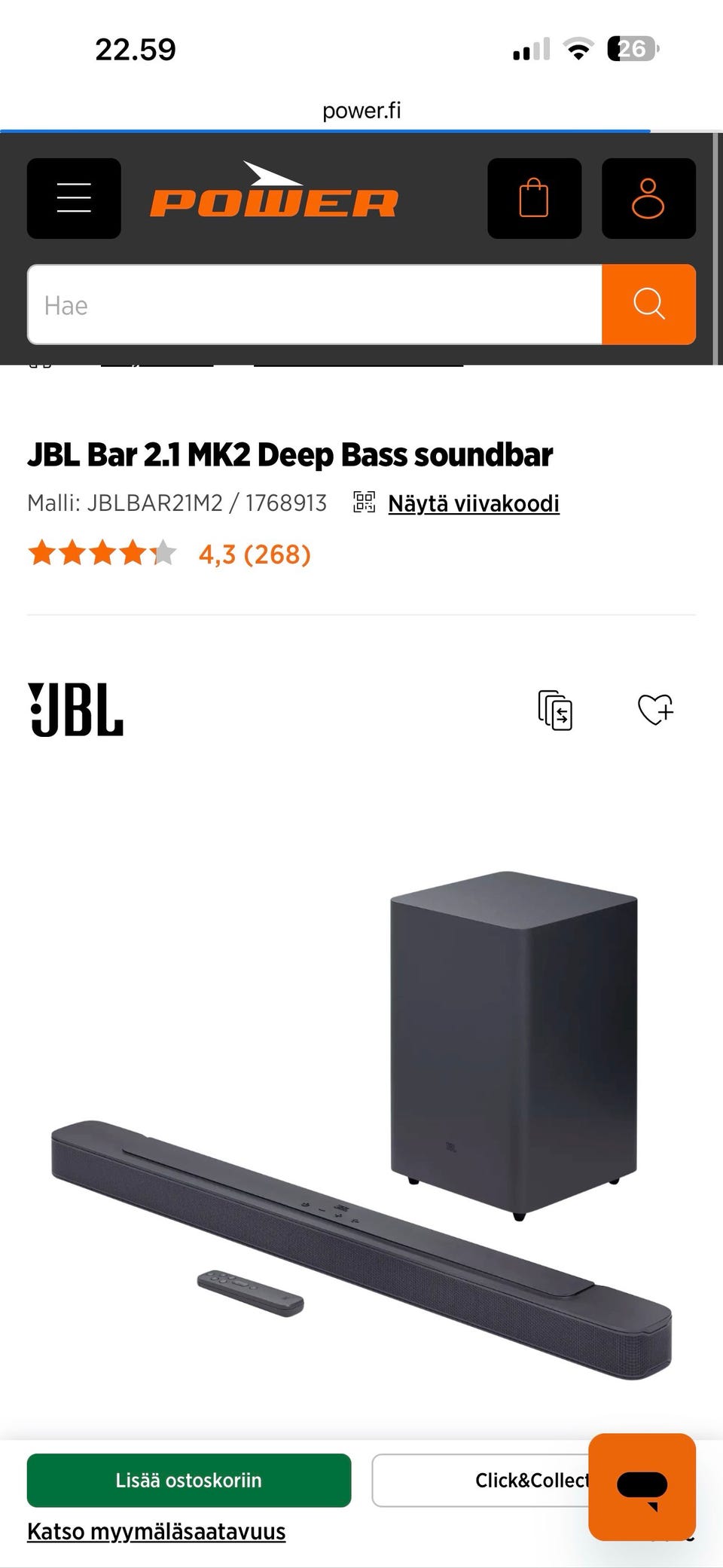Tap Lisää ostoskoriin to add to cart
The height and width of the screenshot is (1568, 723).
click(189, 1480)
